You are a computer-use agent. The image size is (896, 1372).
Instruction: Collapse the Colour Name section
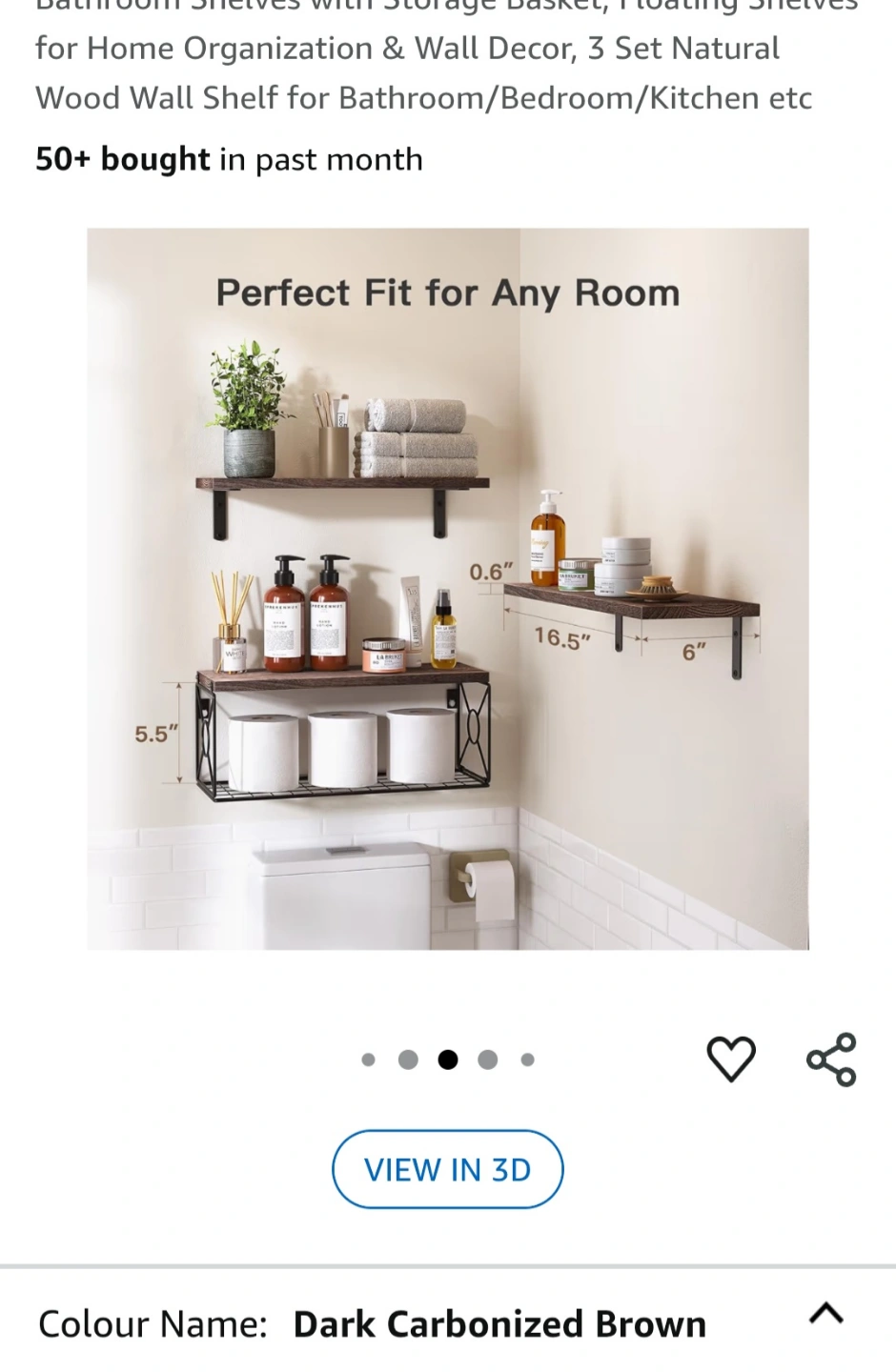click(825, 1314)
